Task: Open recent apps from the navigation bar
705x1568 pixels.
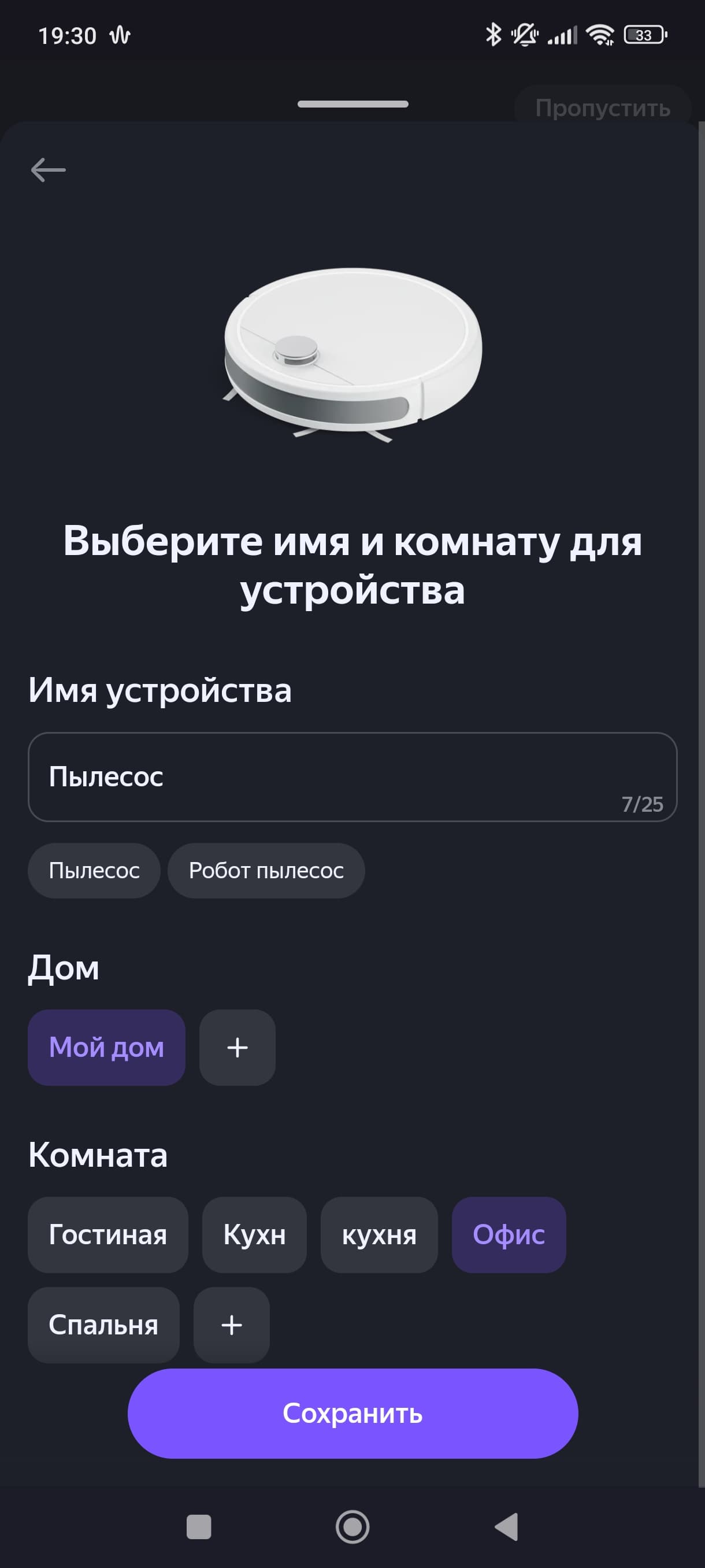Action: (x=199, y=1526)
